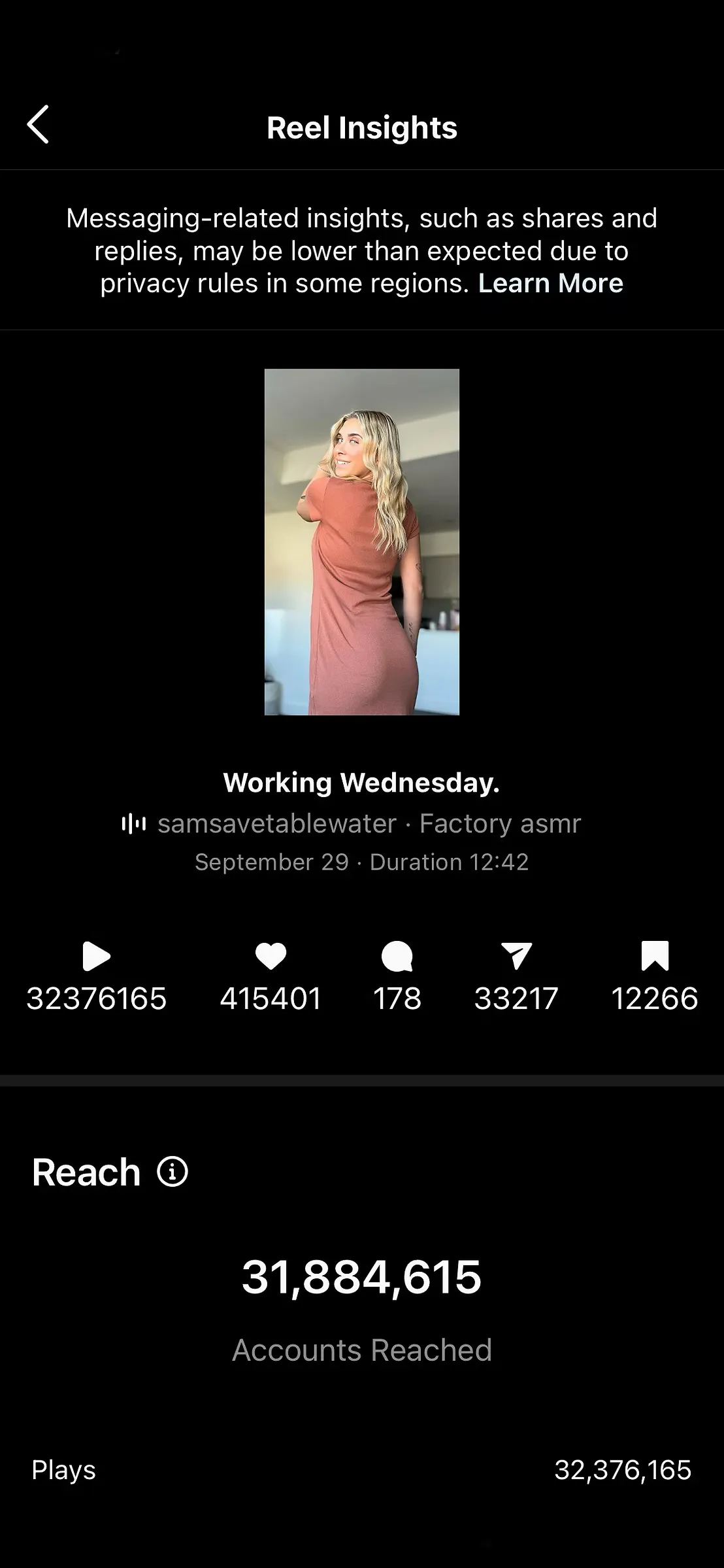
Task: Open the Learn More link
Action: coord(550,283)
